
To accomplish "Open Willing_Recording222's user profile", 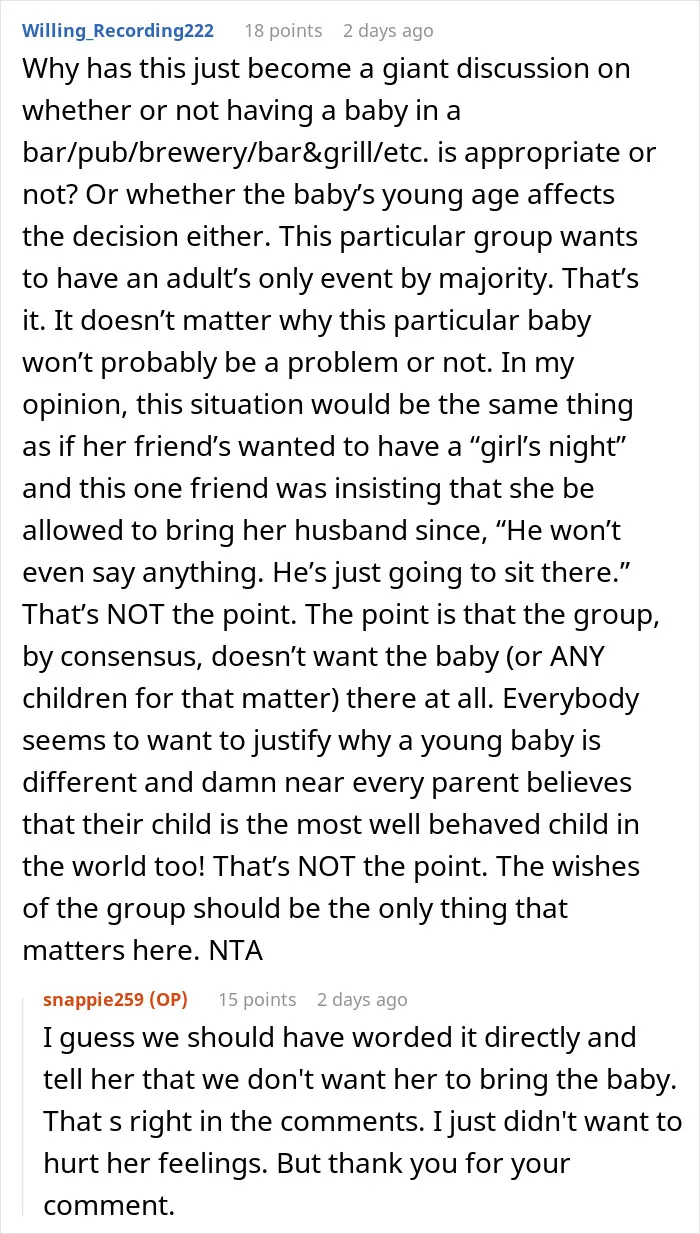I will 118,31.
